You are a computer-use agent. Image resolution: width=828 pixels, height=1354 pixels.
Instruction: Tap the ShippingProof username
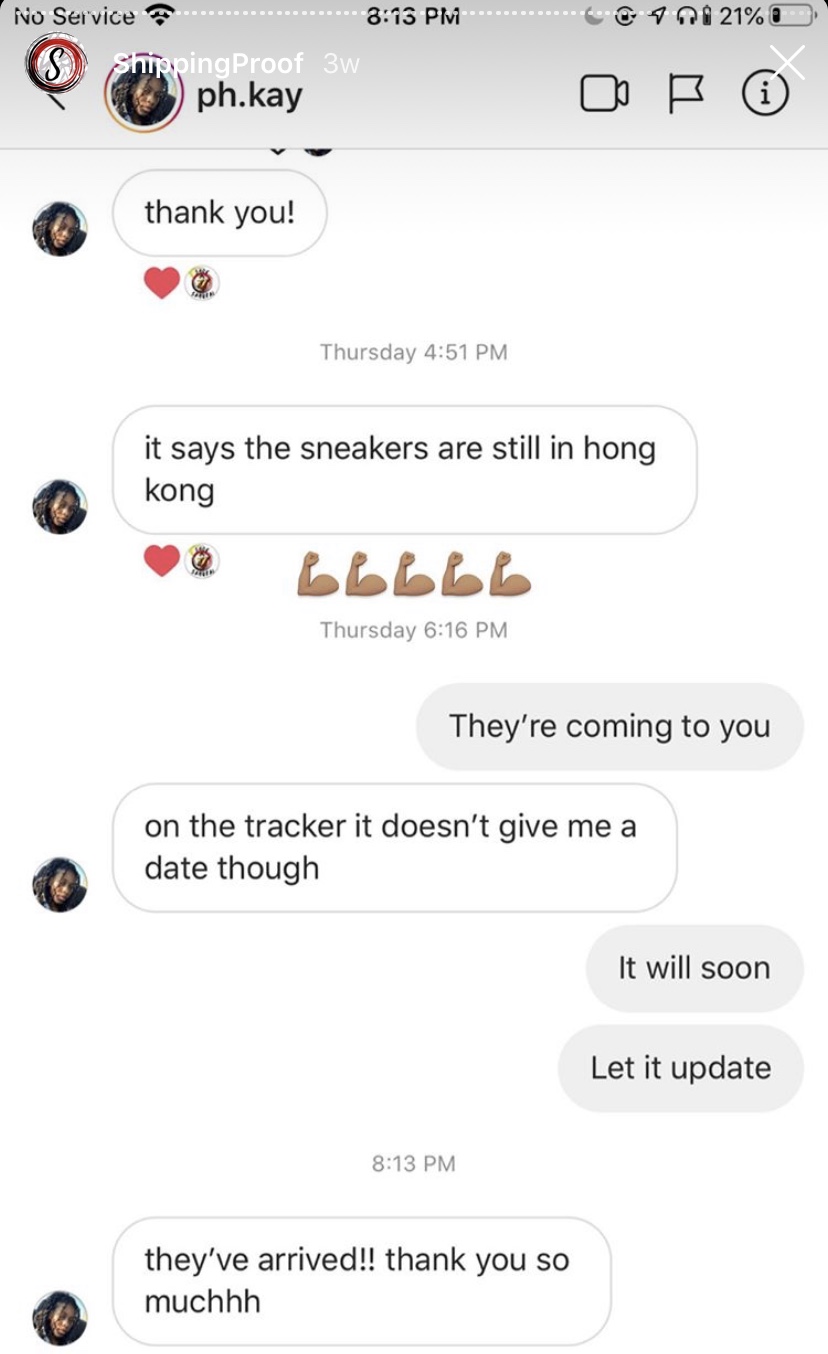coord(208,64)
